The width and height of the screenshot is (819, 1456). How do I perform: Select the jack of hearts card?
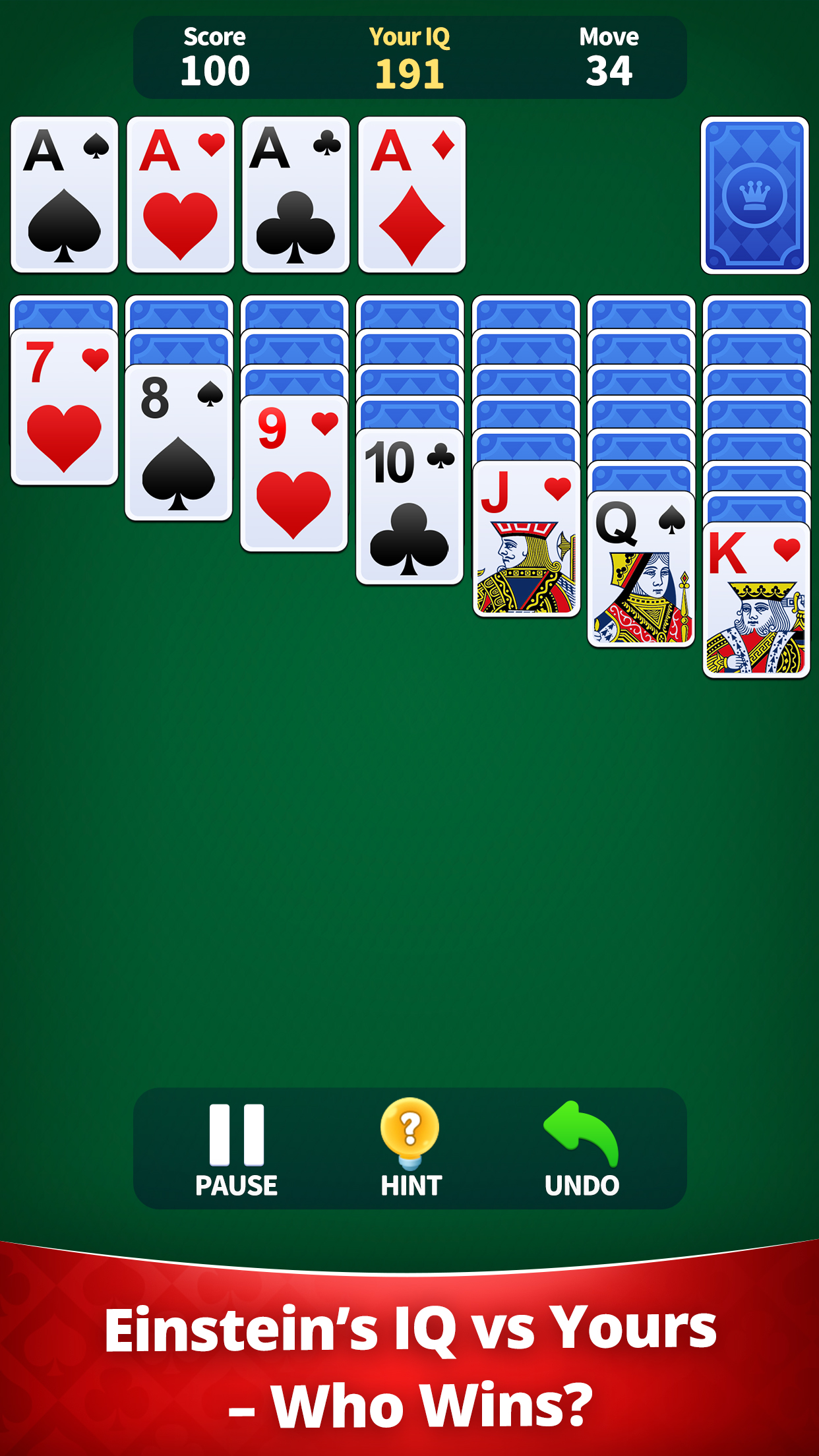pos(526,539)
